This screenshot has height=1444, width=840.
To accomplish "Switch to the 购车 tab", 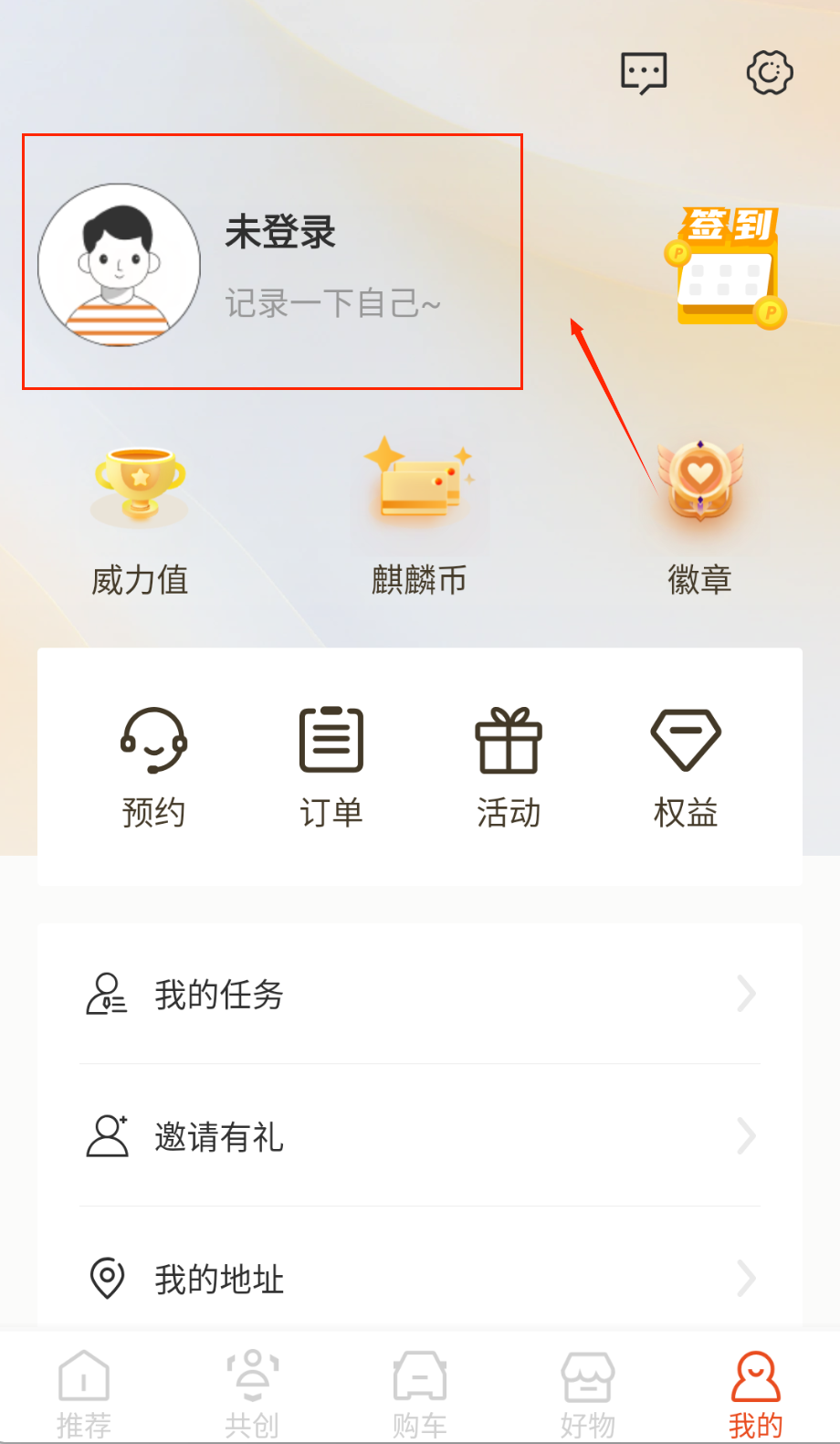I will (420, 1392).
